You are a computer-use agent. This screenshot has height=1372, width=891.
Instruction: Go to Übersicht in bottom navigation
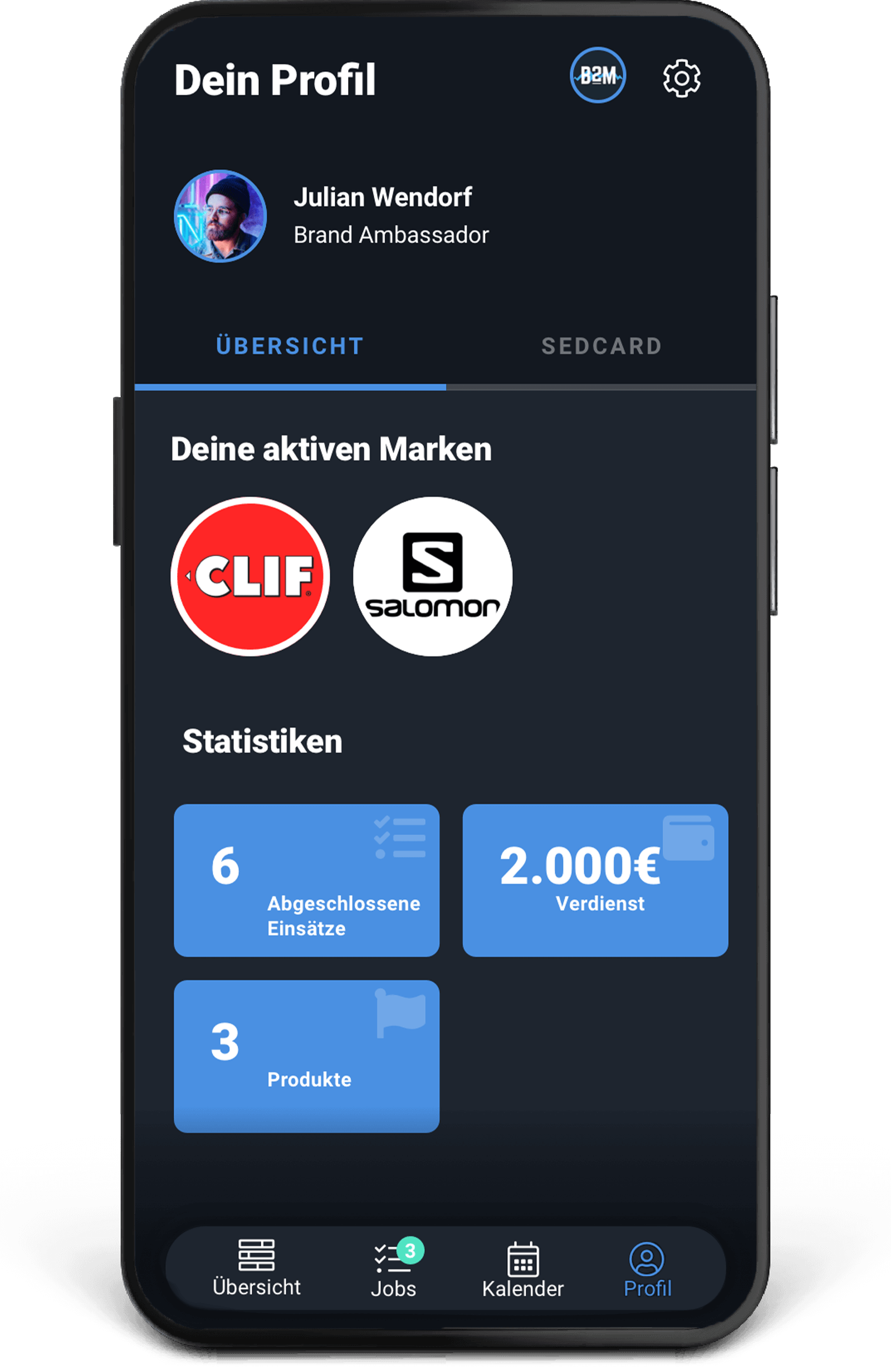tap(257, 1268)
